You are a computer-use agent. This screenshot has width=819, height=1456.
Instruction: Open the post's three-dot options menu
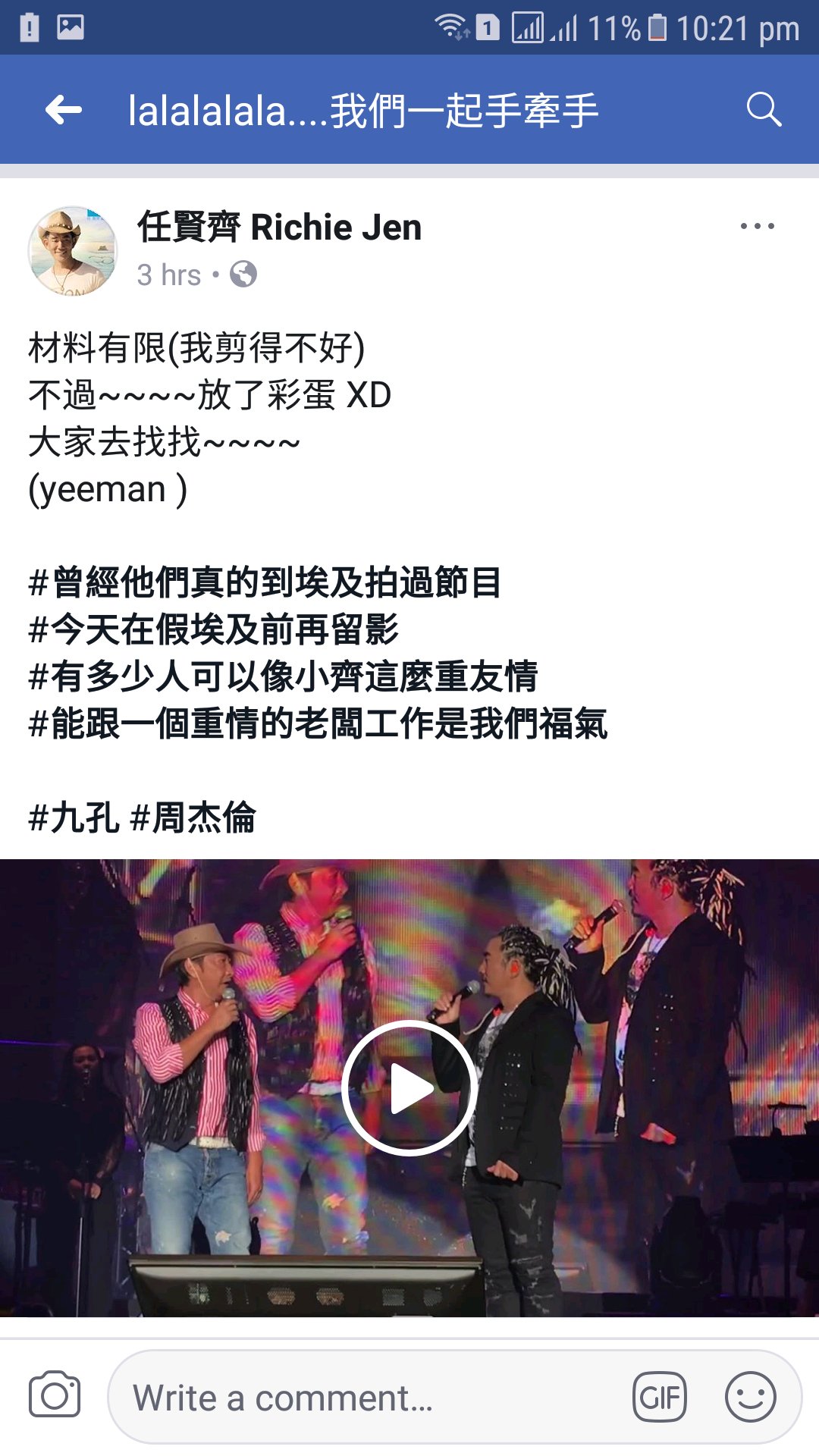pos(757,226)
